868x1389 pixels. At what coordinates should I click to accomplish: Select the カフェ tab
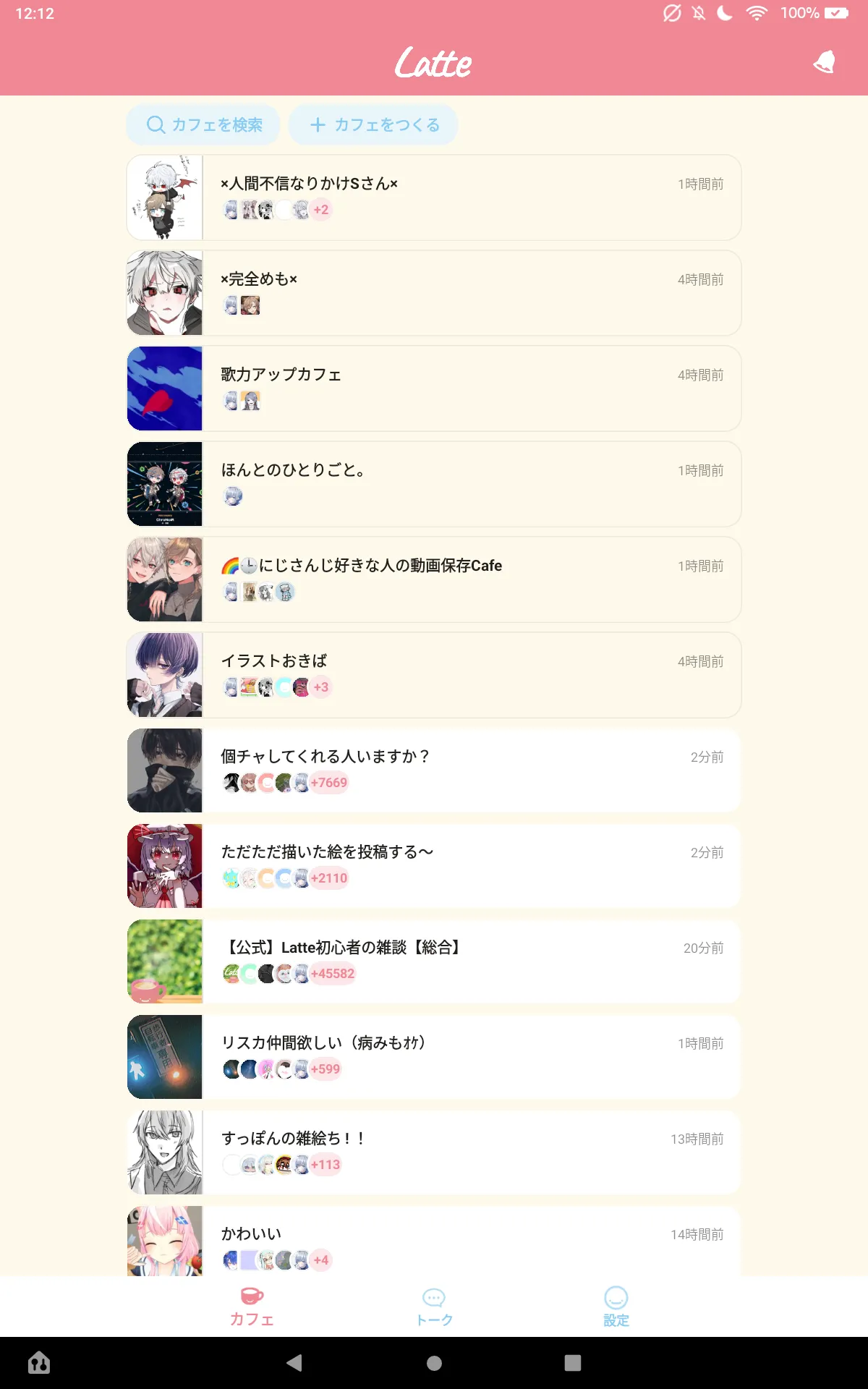pos(252,1307)
